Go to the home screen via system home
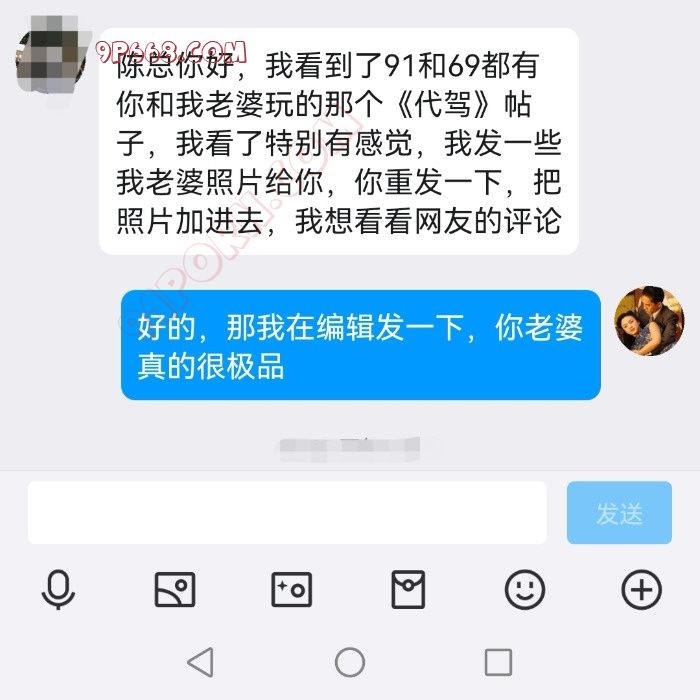The image size is (700, 700). click(x=350, y=661)
